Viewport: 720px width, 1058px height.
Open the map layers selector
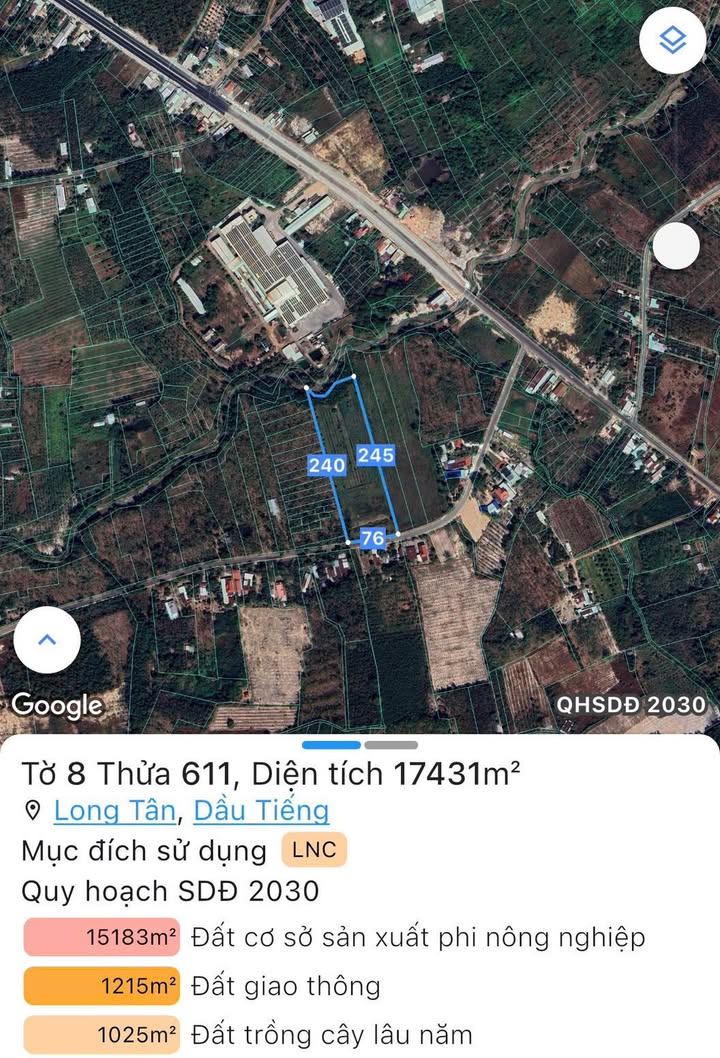(673, 40)
